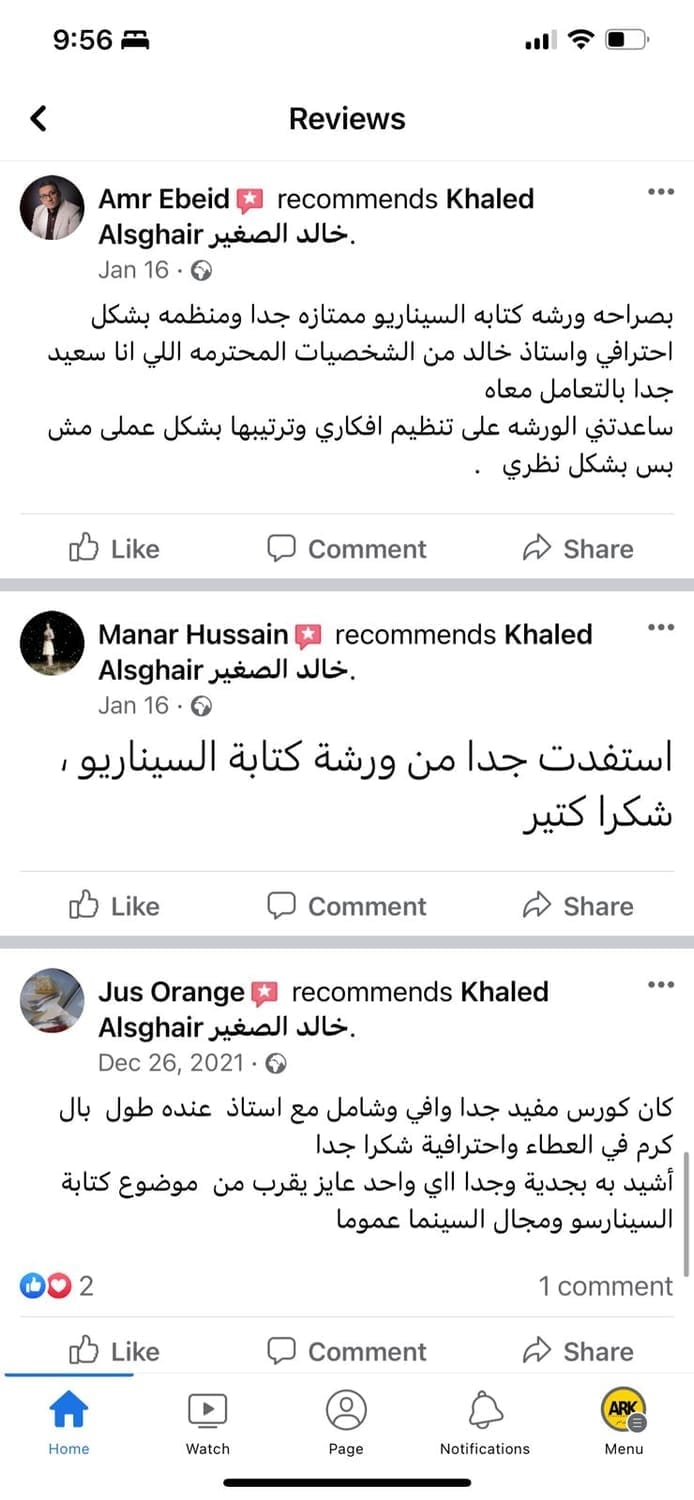Like Amr Ebeid's review

coord(113,548)
